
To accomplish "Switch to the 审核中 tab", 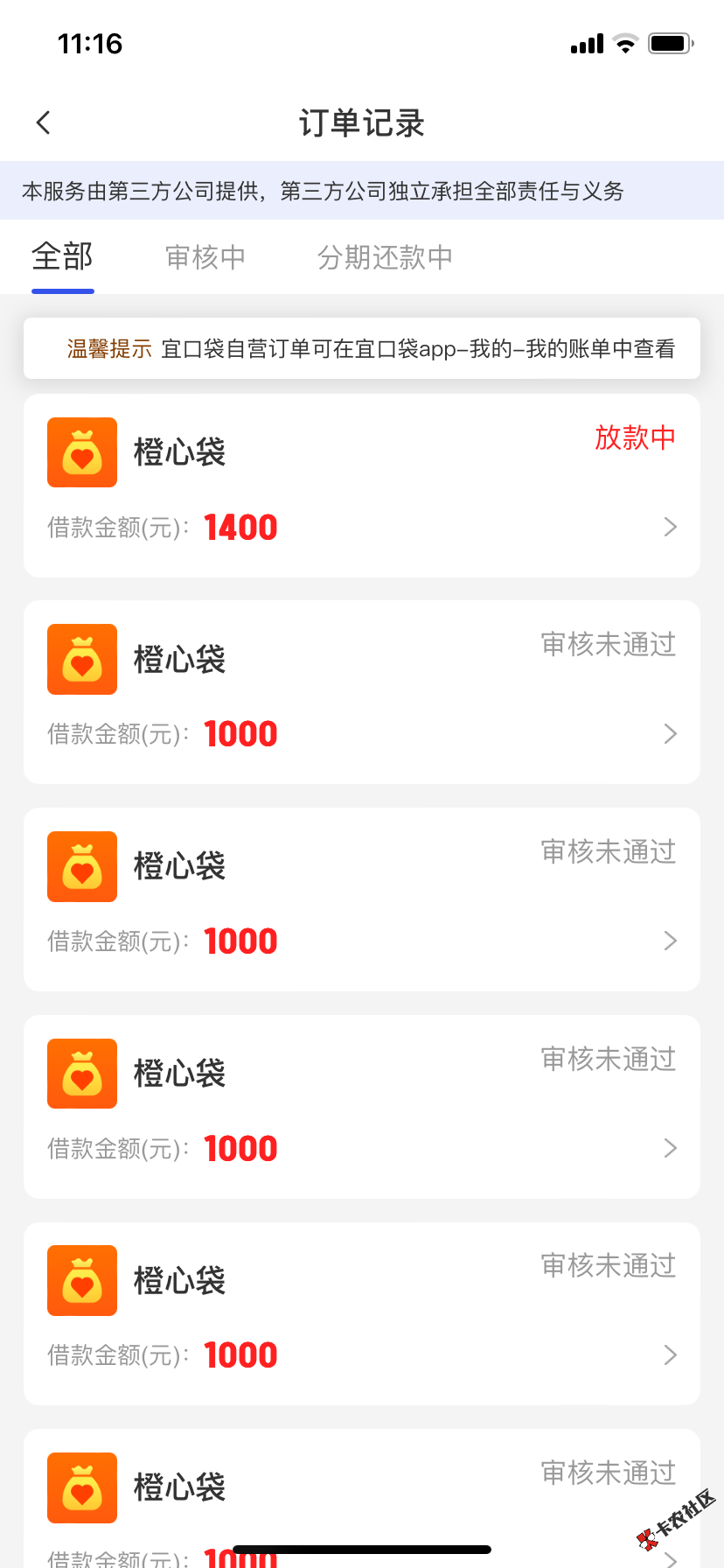I will tap(205, 257).
